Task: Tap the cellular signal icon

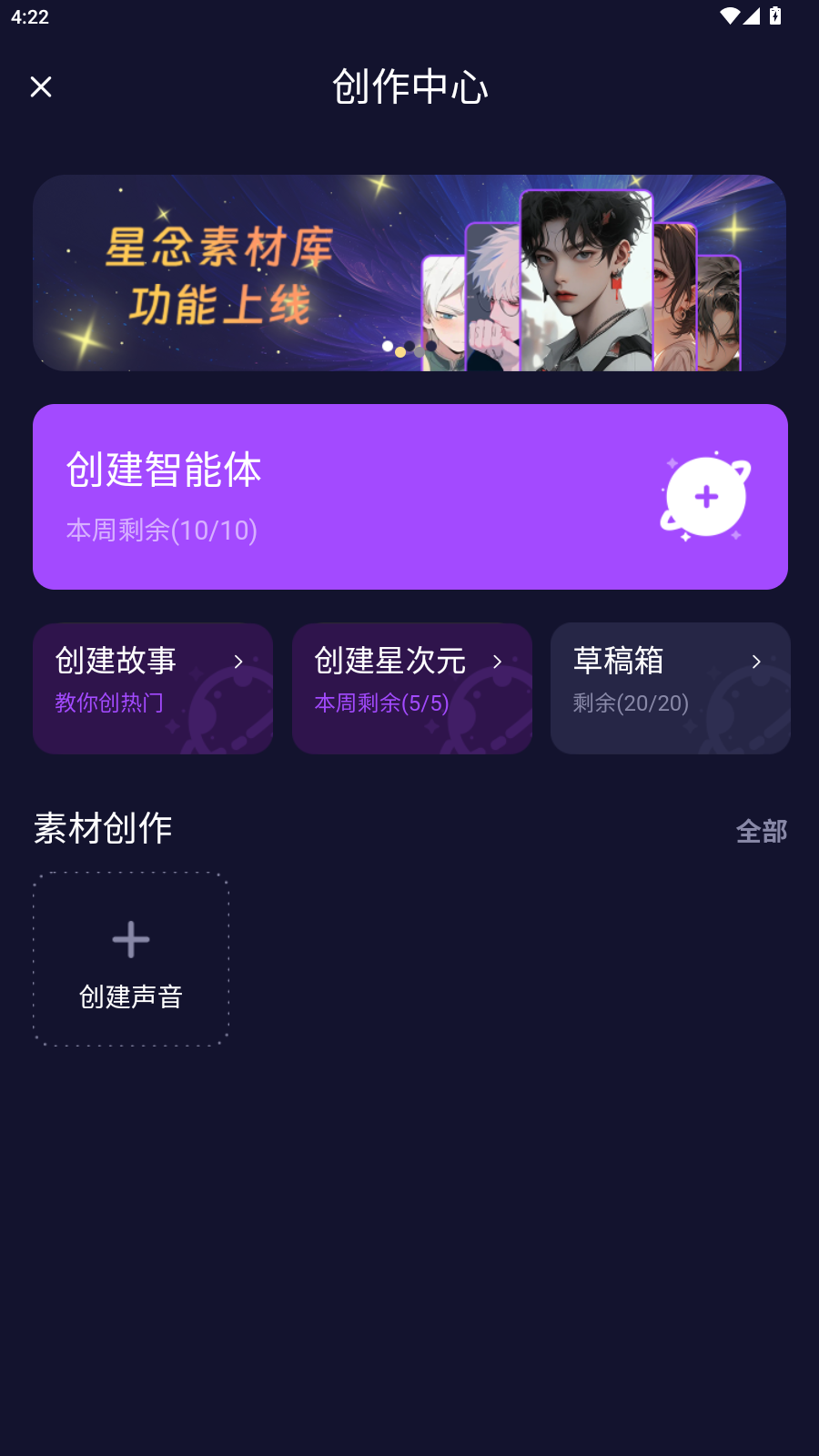Action: [750, 15]
